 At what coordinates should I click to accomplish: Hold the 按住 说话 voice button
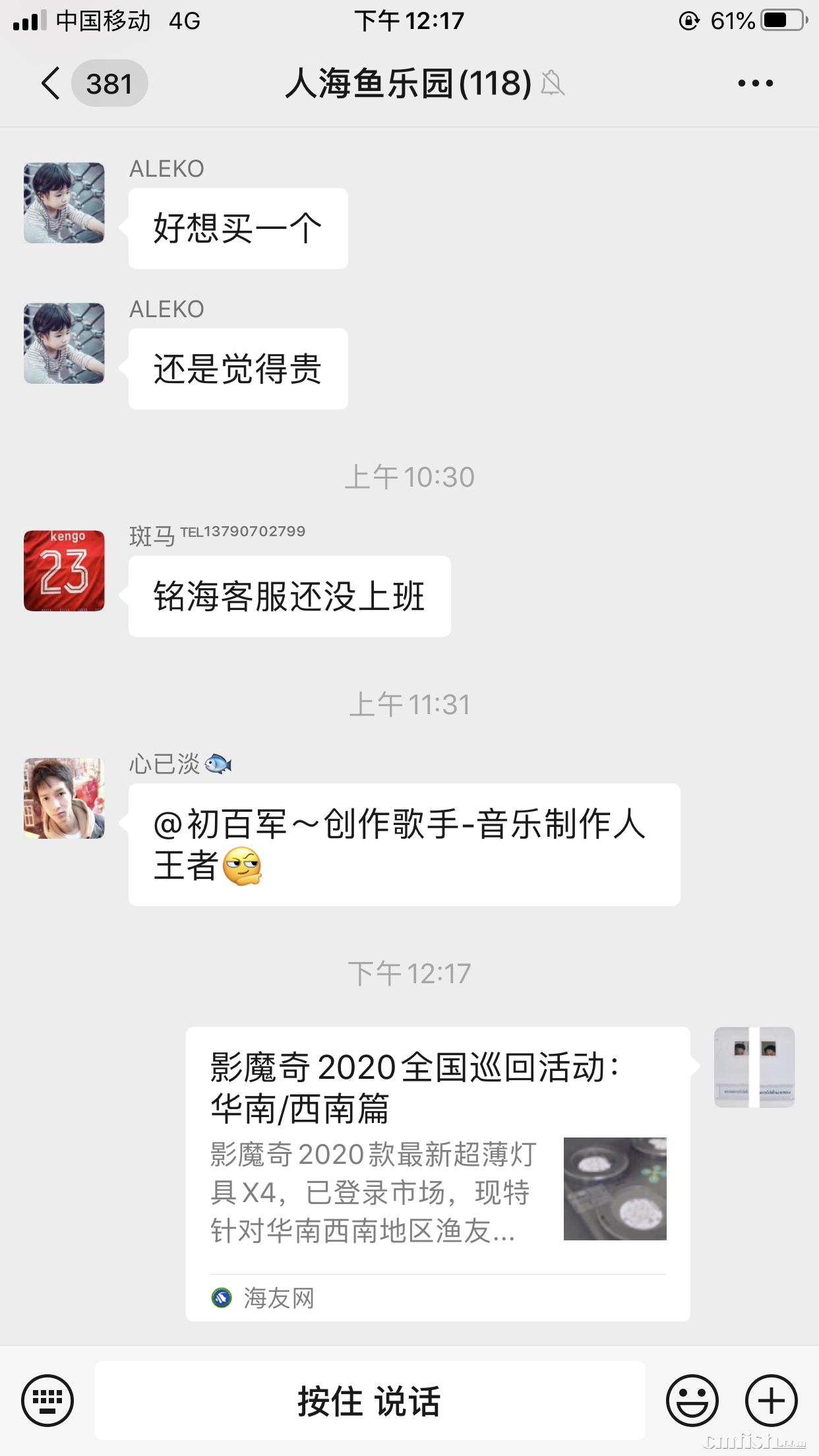point(369,1400)
